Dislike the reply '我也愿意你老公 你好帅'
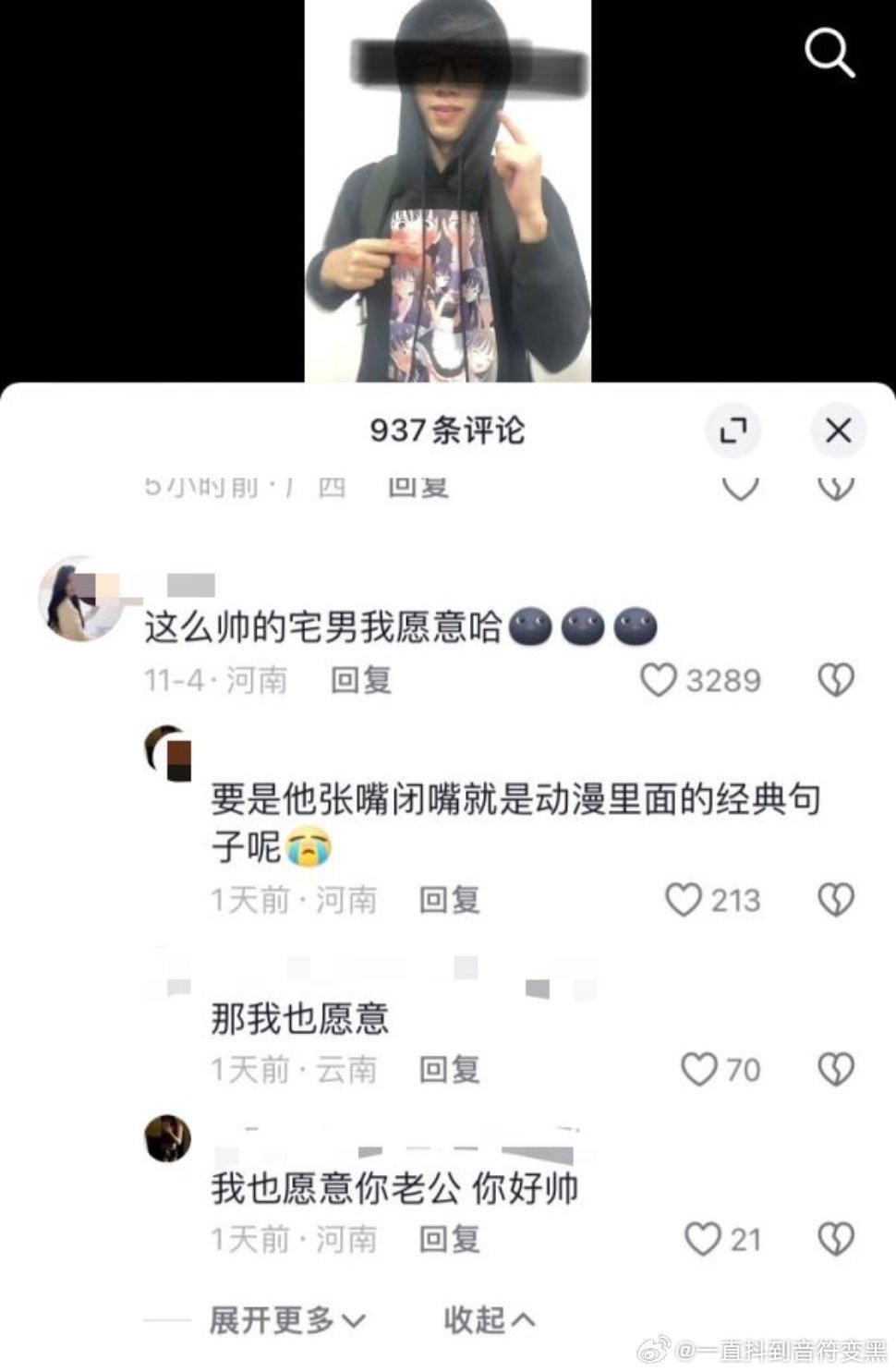Screen dimensions: 896x1372 [838, 1240]
